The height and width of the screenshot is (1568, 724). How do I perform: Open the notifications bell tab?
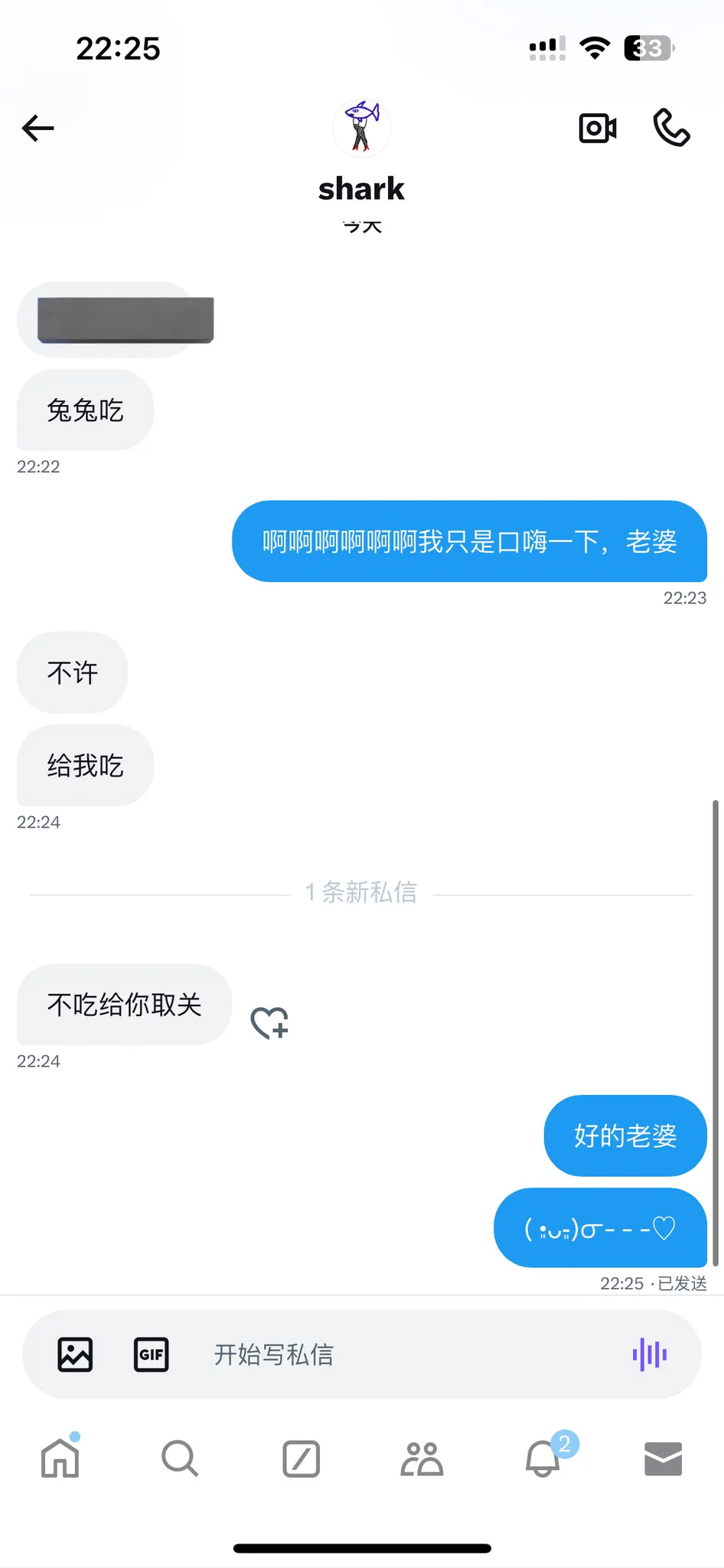[x=543, y=1459]
